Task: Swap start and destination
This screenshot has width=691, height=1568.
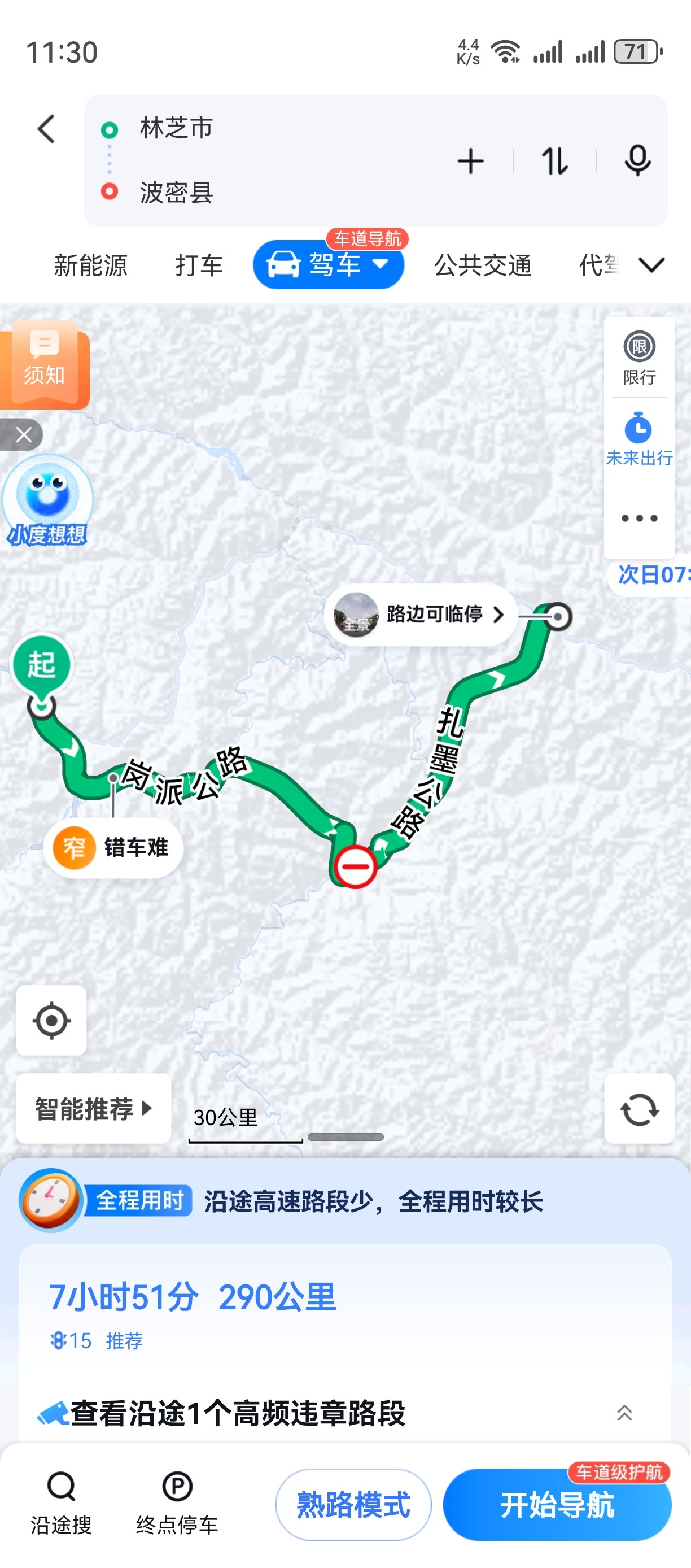Action: coord(554,162)
